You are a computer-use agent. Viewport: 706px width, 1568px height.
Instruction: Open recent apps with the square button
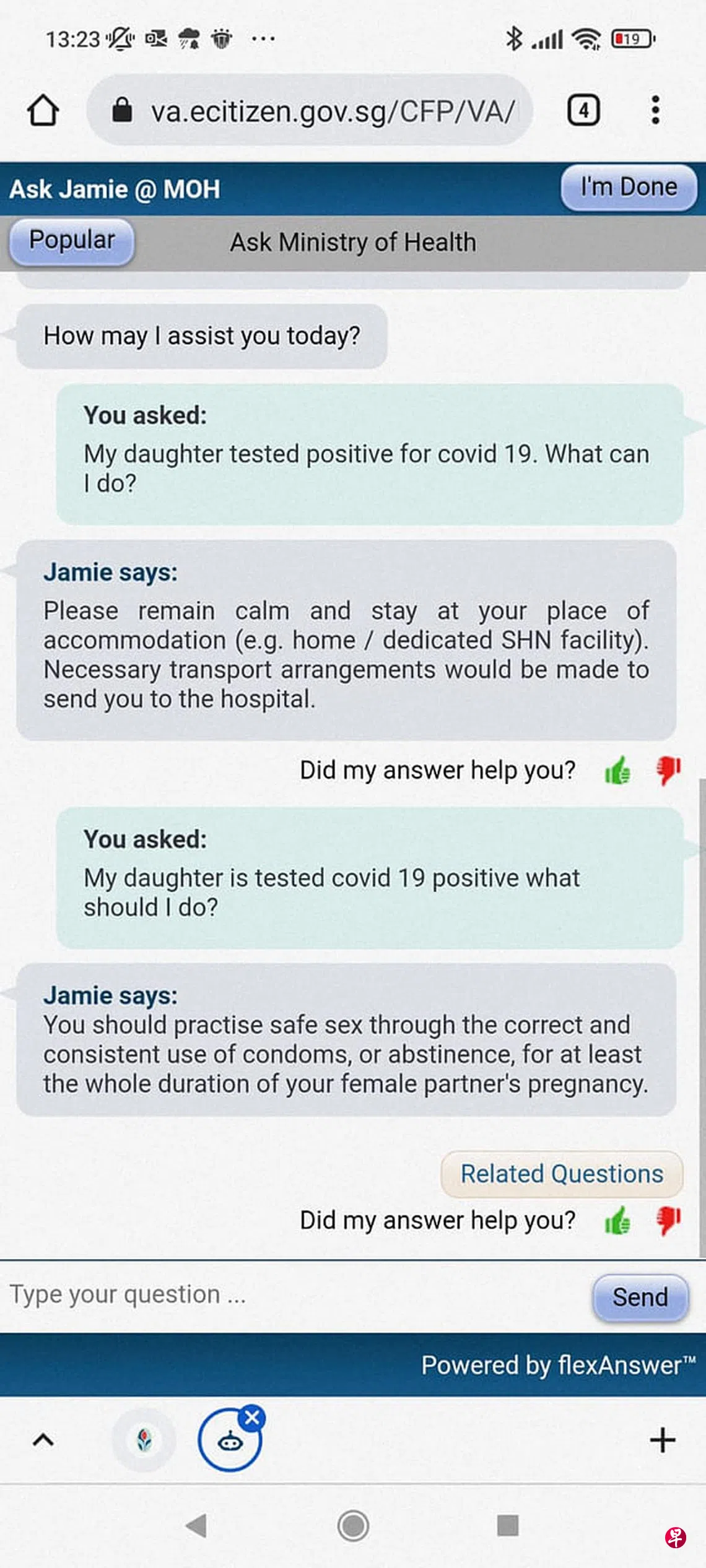[508, 1526]
